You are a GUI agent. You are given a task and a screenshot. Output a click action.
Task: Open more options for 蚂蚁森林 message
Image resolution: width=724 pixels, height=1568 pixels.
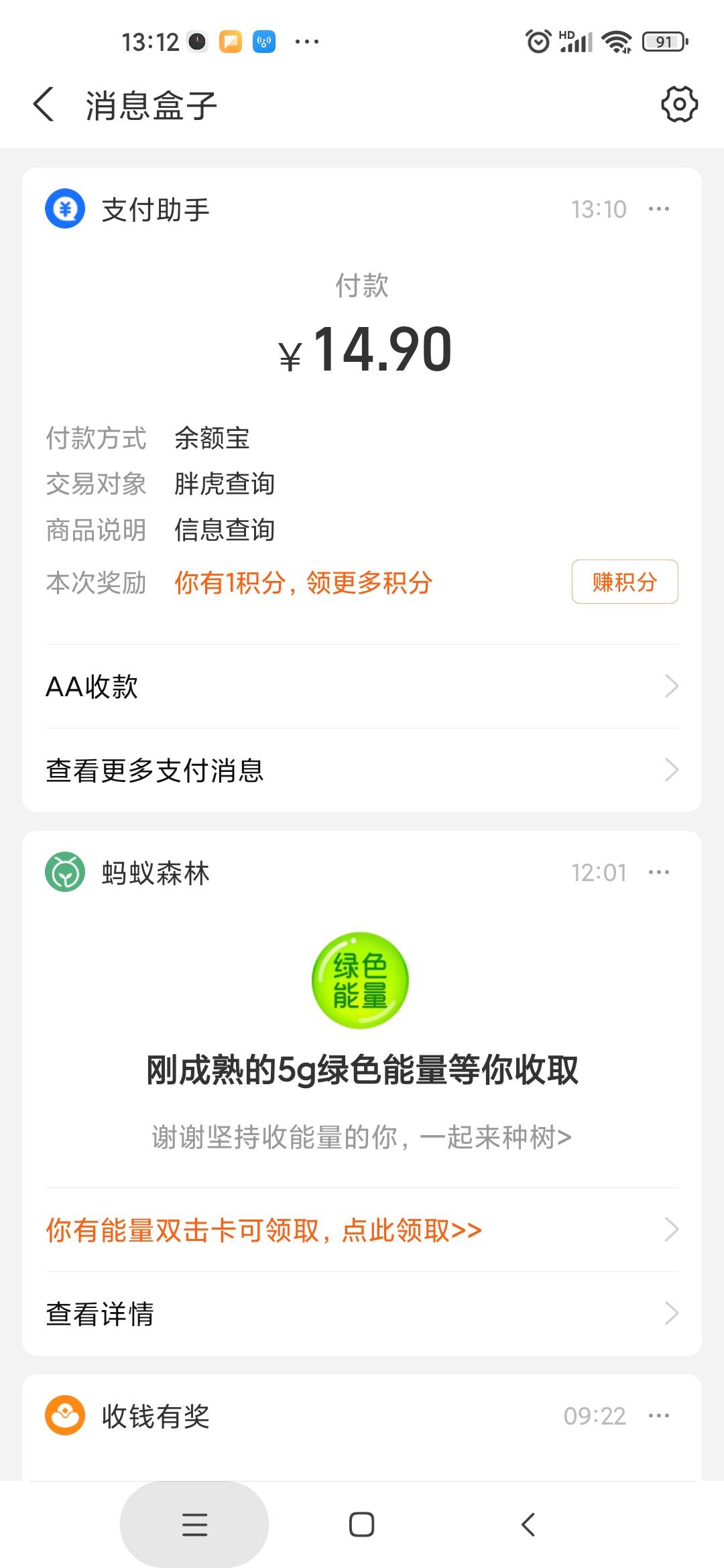pyautogui.click(x=658, y=872)
